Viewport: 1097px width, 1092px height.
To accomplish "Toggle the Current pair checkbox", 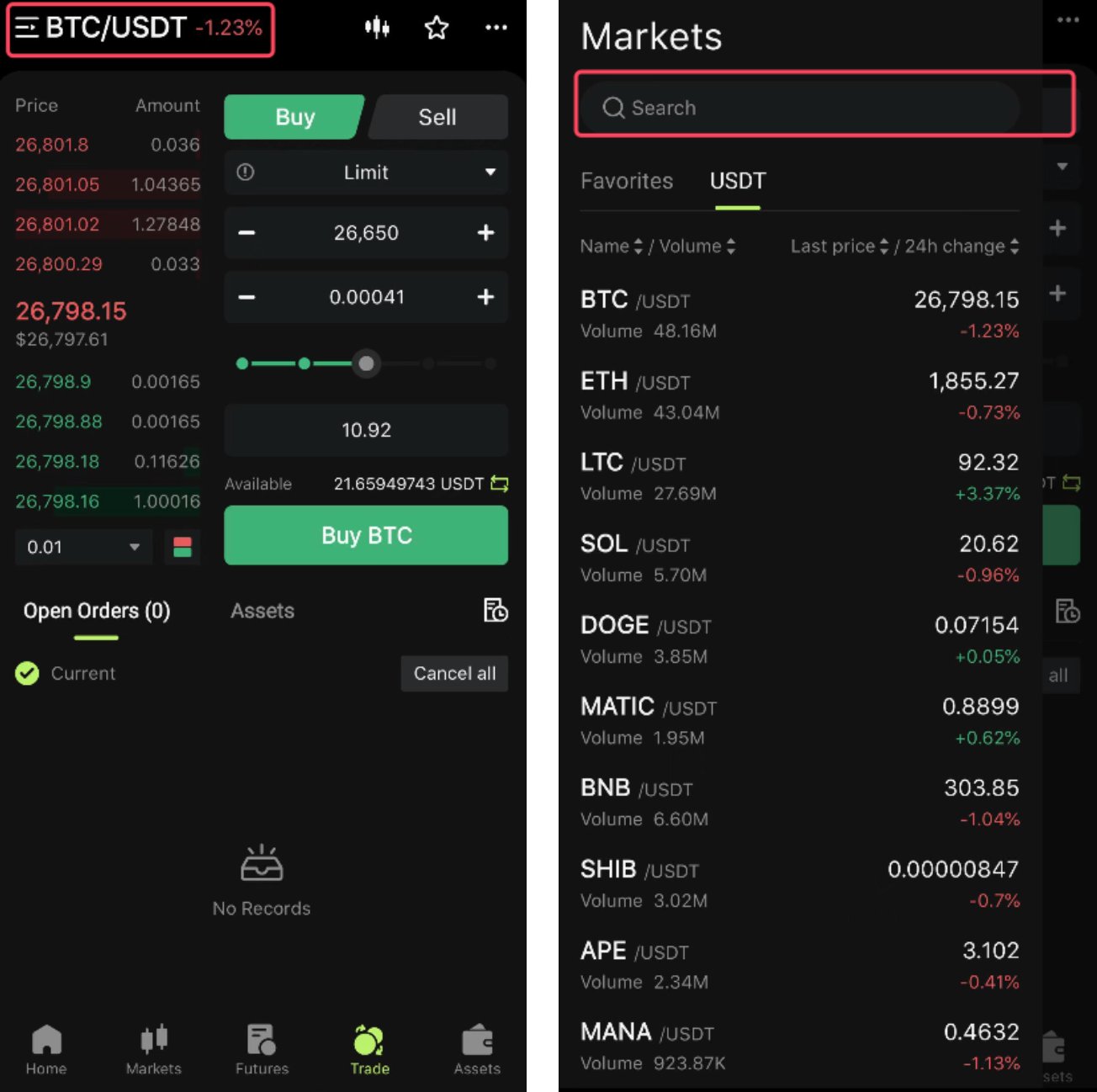I will point(28,673).
